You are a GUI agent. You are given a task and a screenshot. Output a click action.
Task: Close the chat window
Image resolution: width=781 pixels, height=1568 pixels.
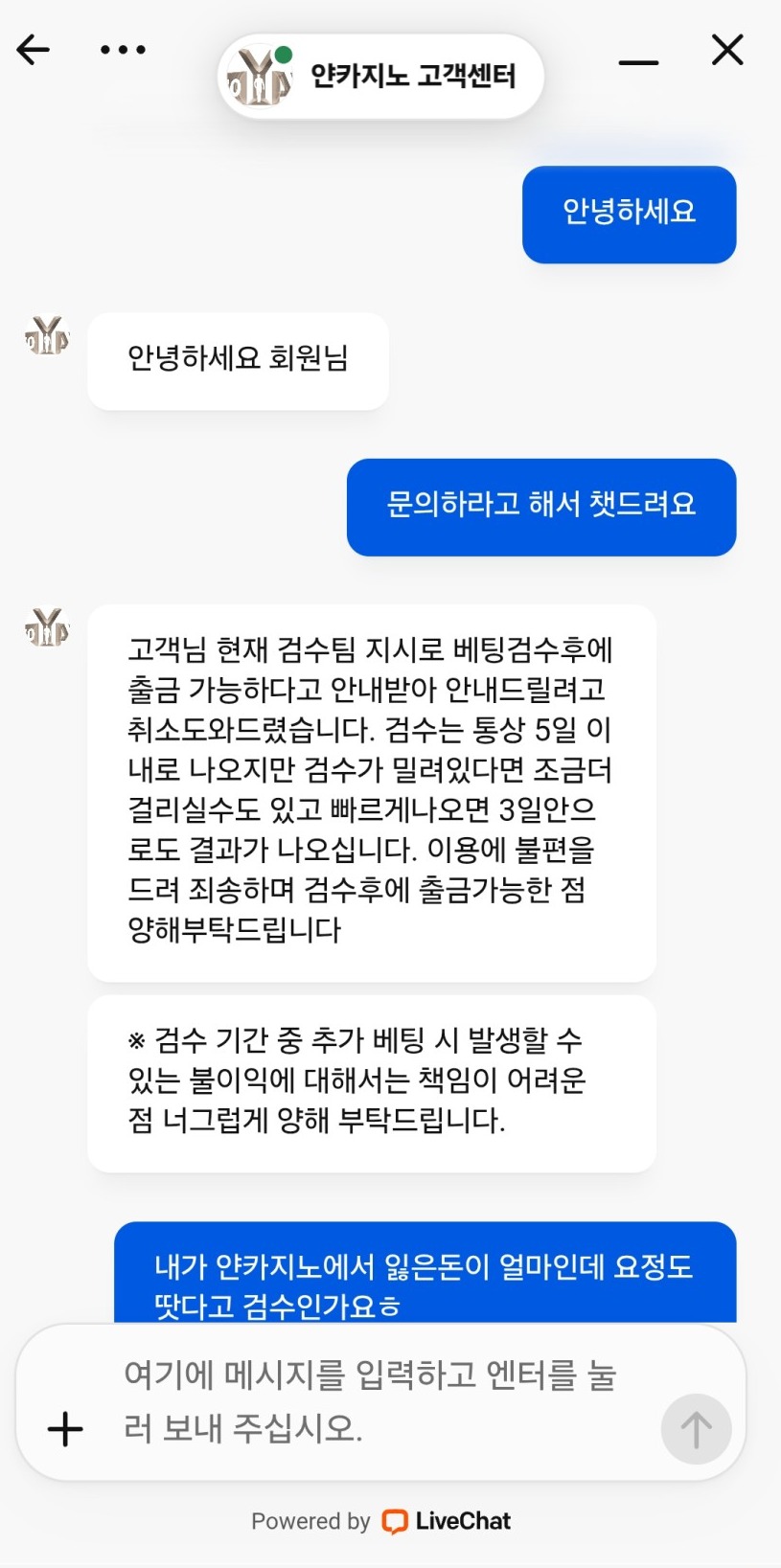pos(727,50)
